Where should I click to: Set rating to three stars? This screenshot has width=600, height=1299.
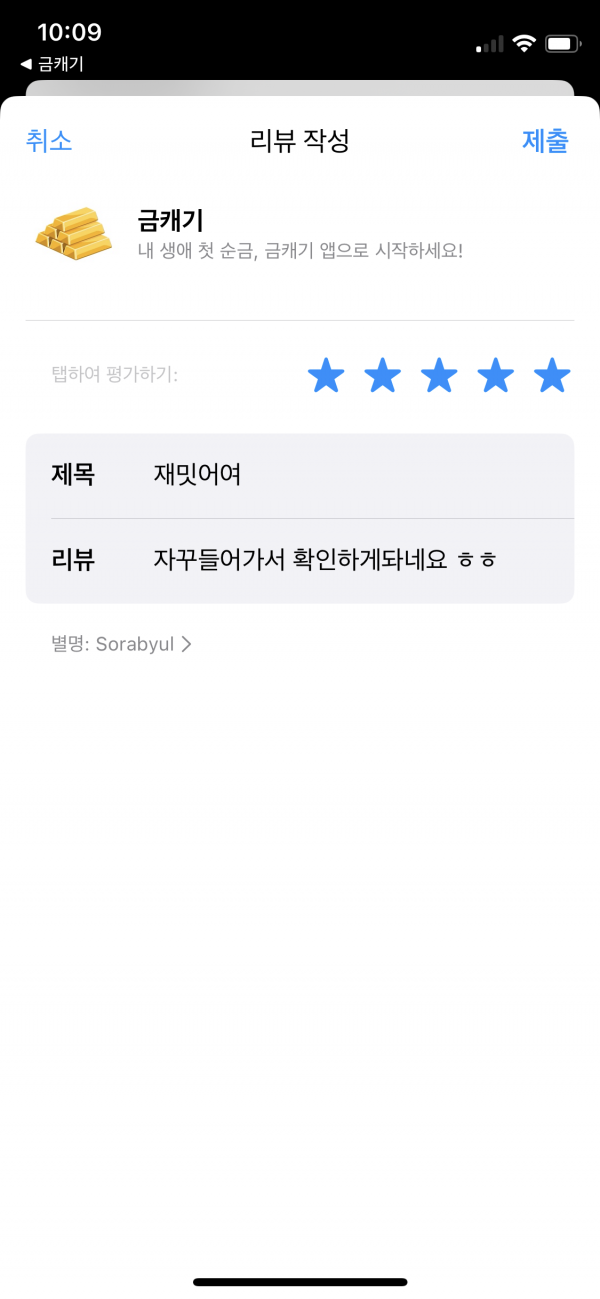(x=439, y=377)
